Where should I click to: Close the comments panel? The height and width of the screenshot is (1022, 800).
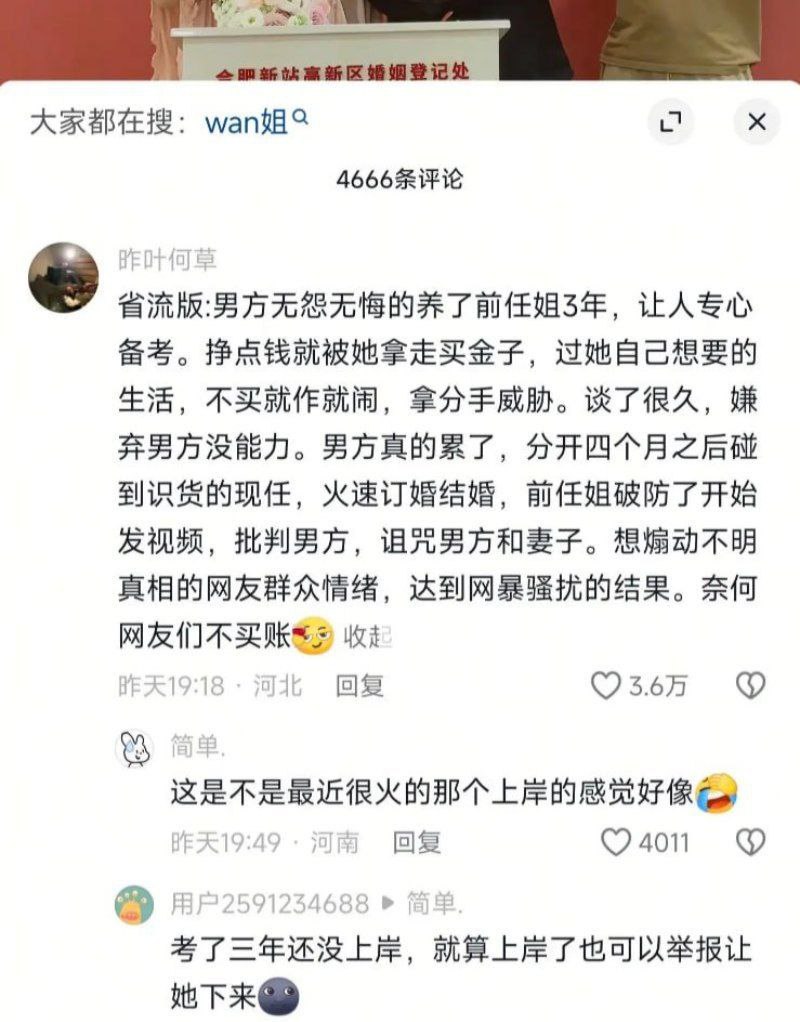(756, 123)
